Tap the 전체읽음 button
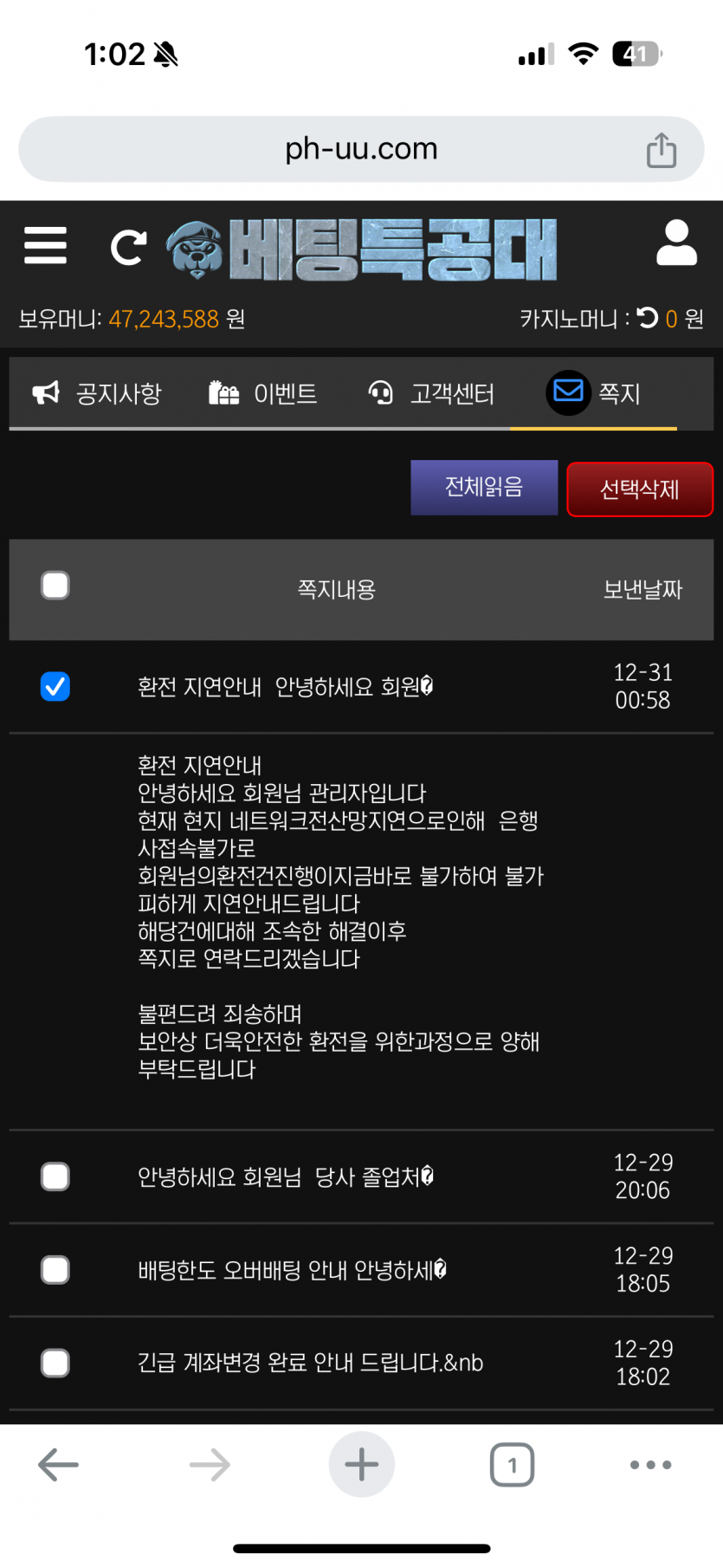Viewport: 723px width, 1568px height. (484, 488)
